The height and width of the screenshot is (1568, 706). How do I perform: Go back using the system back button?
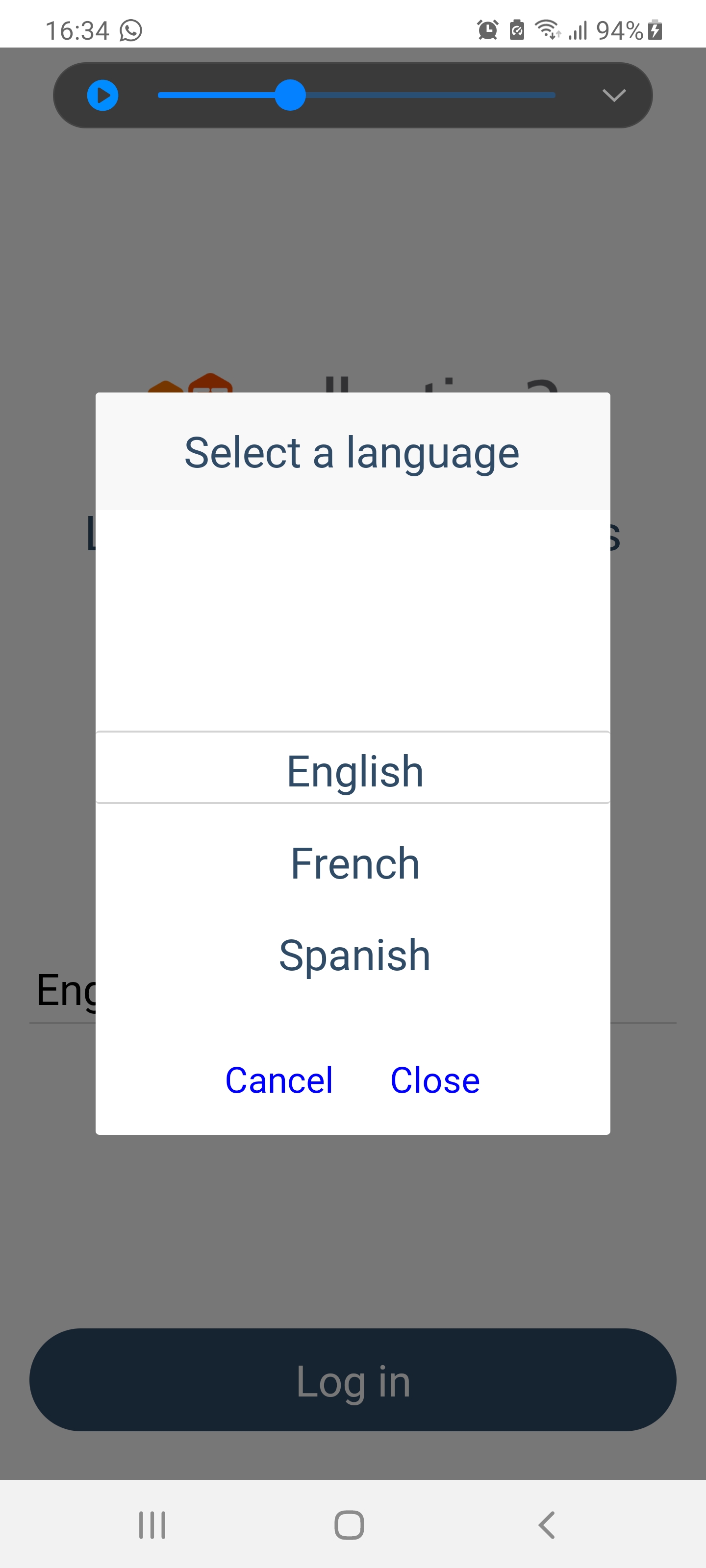(546, 1525)
